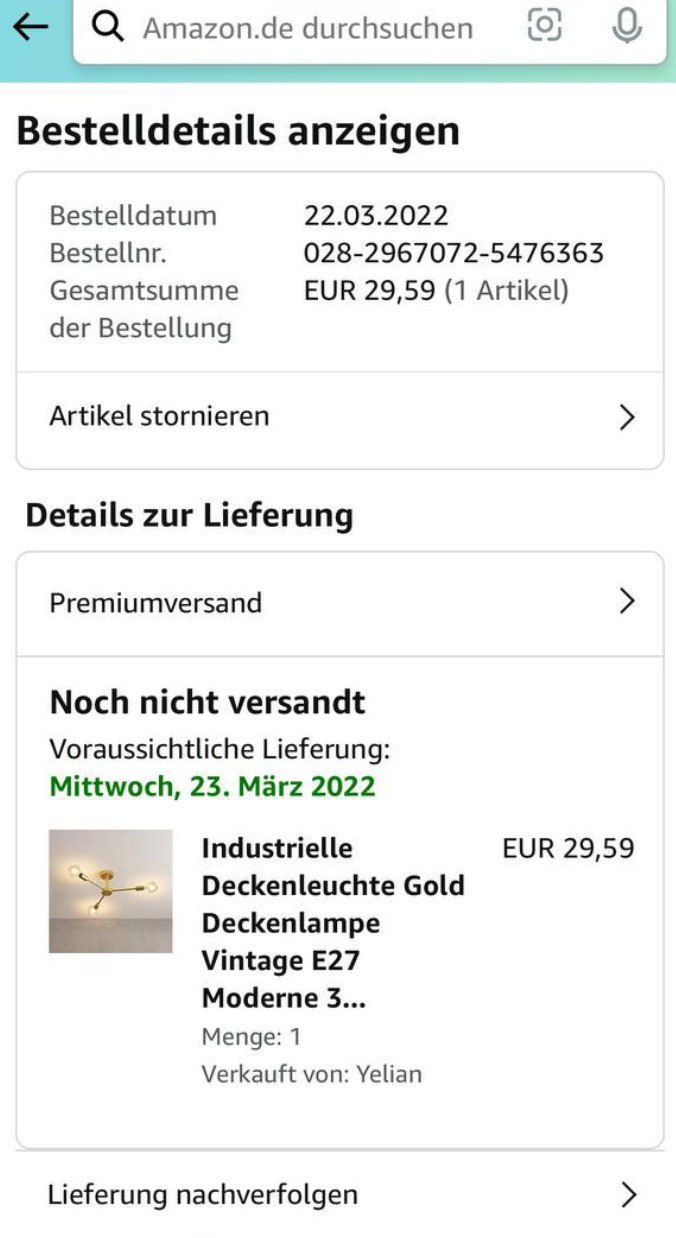This screenshot has width=676, height=1238.
Task: Open the Deckenleuchte product image
Action: (110, 890)
